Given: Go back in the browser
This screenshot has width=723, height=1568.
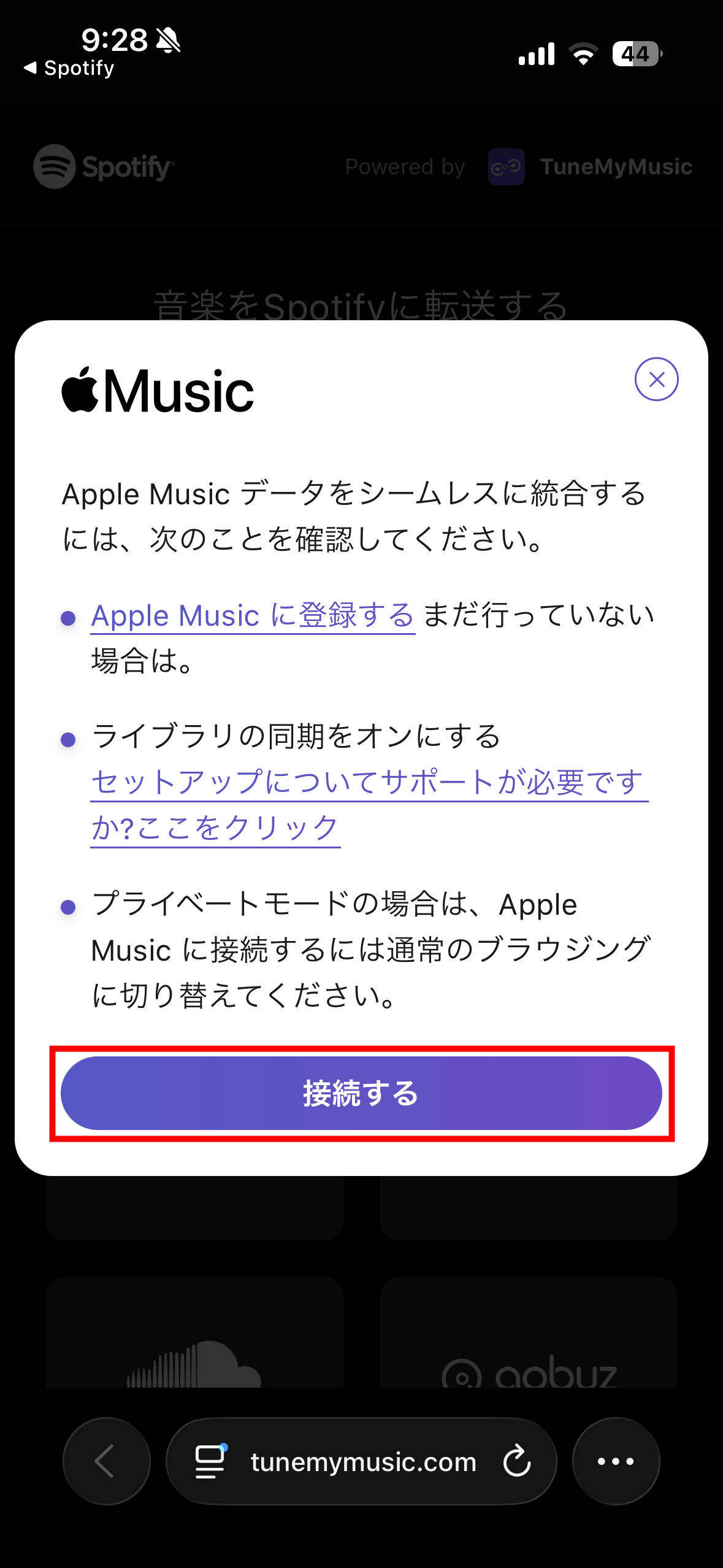Looking at the screenshot, I should pos(106,1461).
